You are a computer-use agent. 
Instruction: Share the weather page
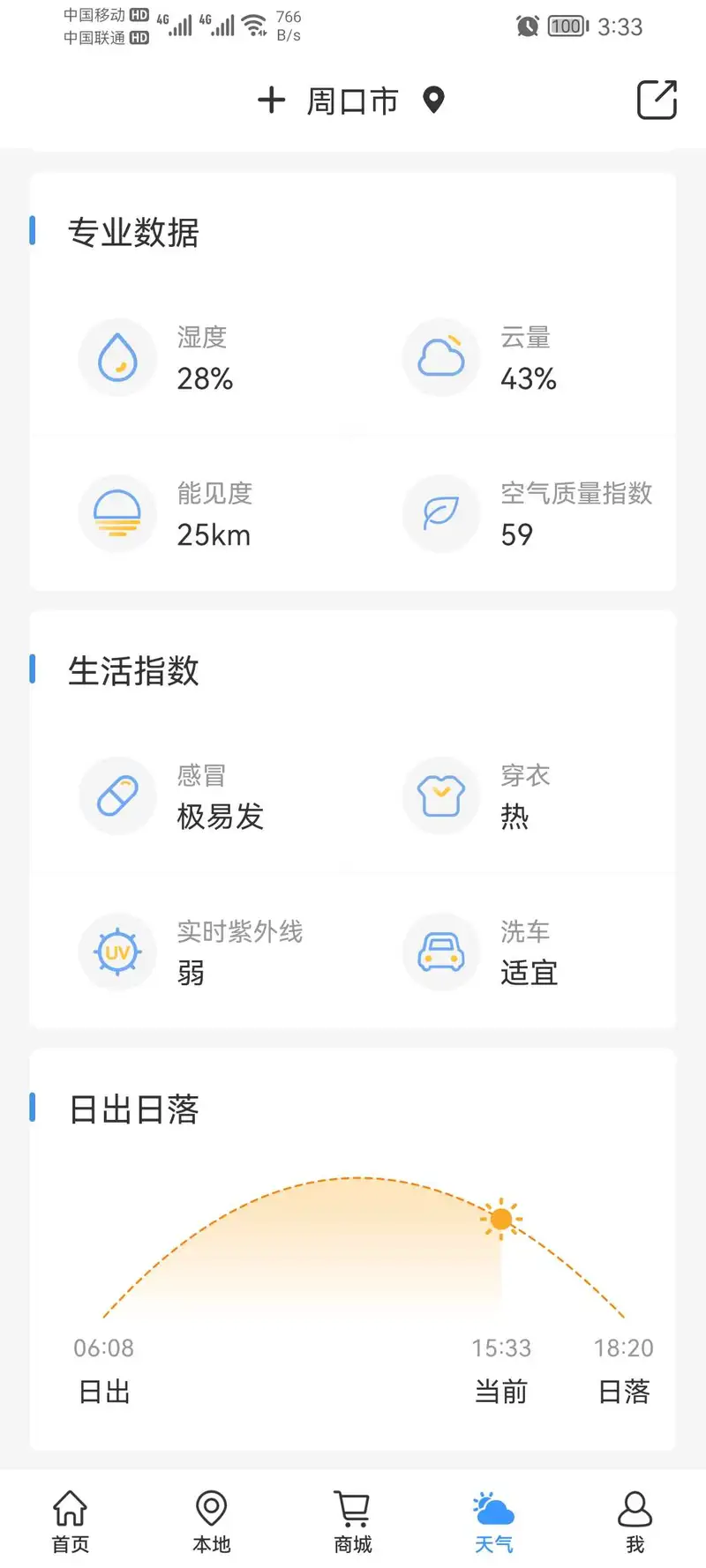657,100
